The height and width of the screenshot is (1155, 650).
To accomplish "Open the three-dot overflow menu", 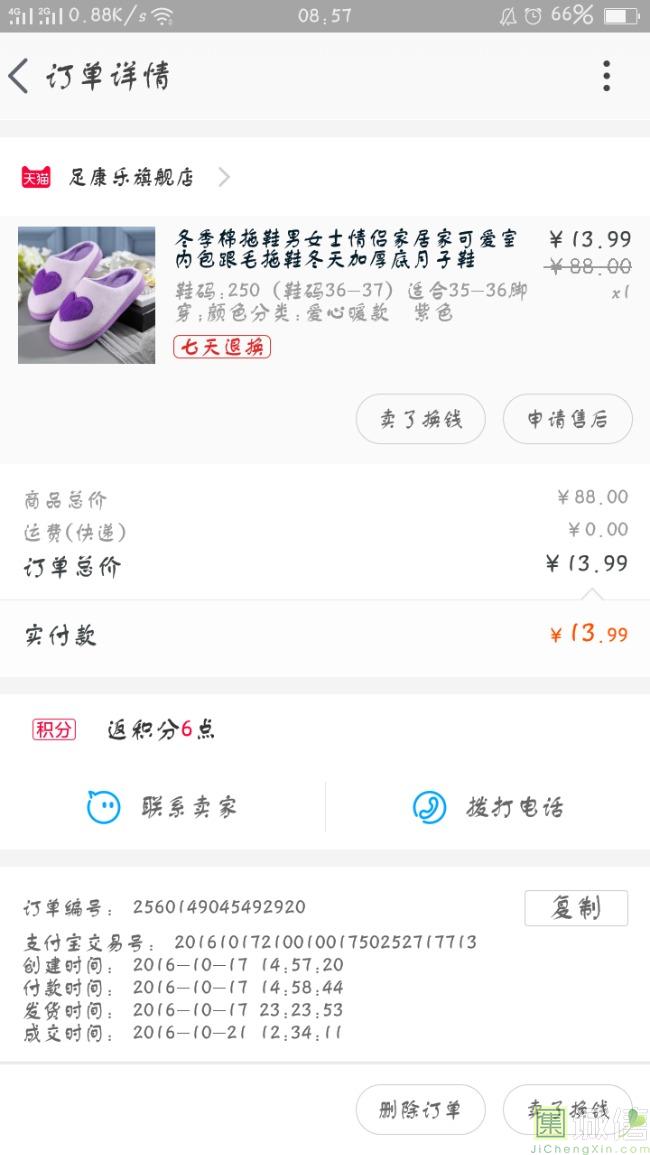I will tap(606, 76).
